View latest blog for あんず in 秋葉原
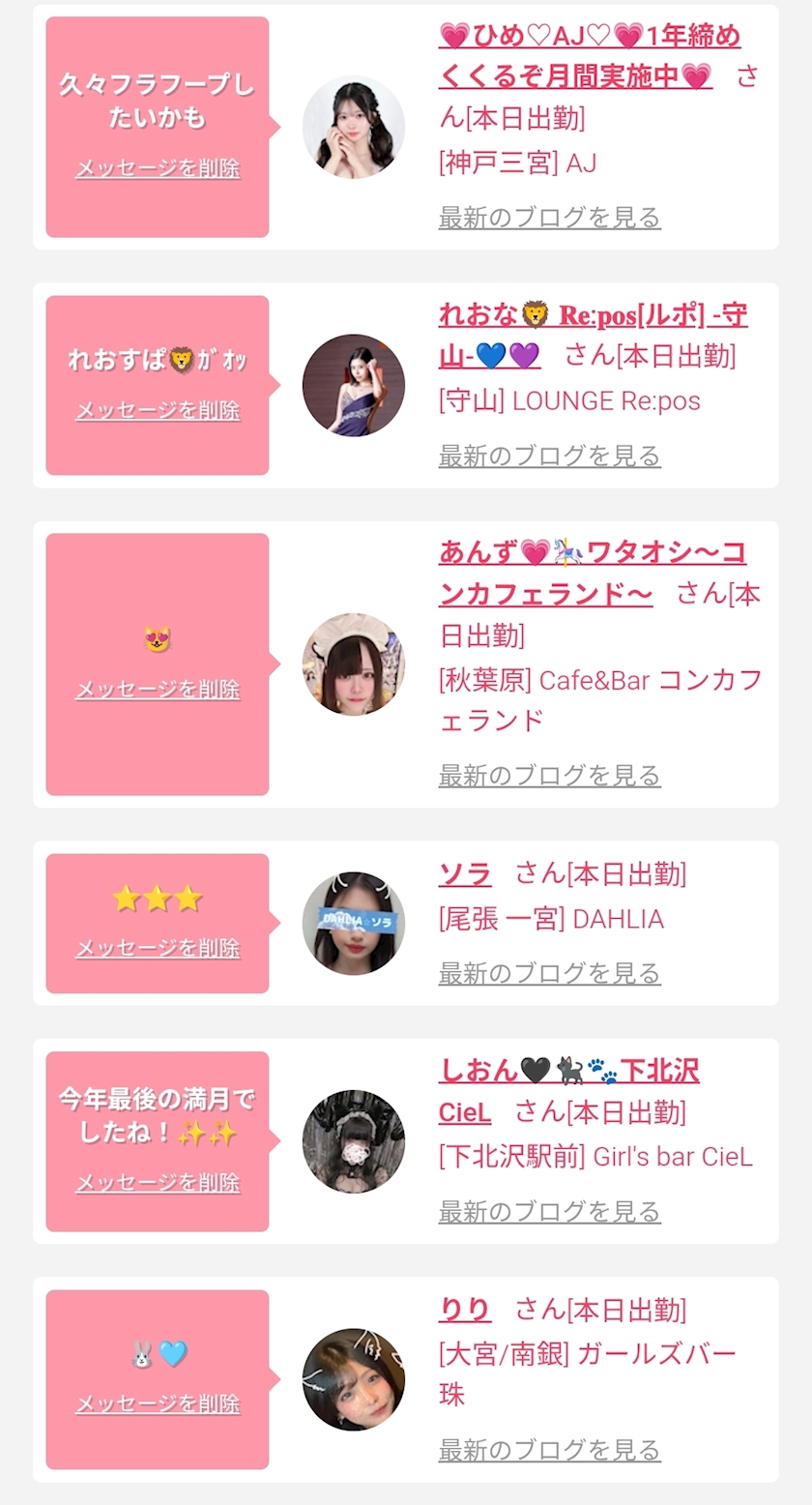The width and height of the screenshot is (812, 1505). click(549, 776)
